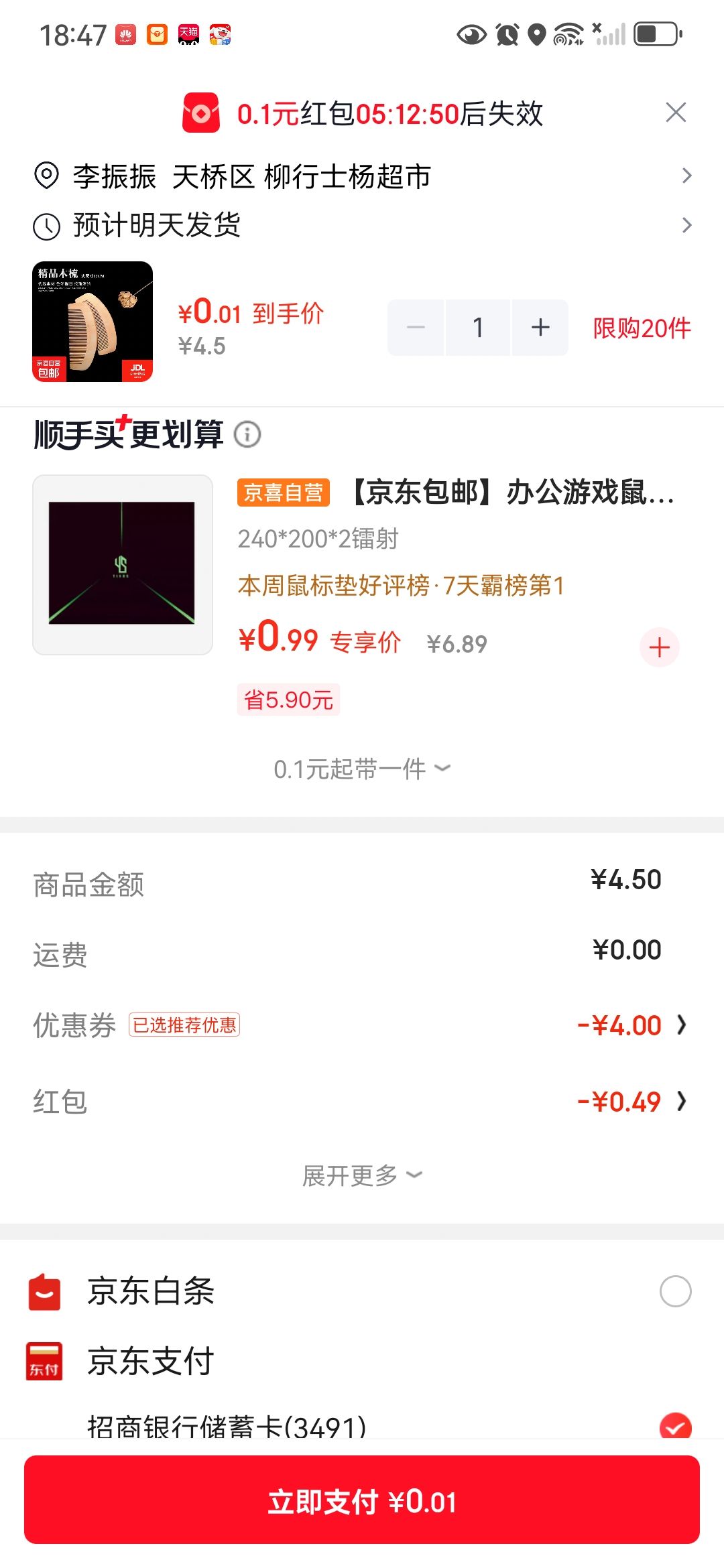The width and height of the screenshot is (724, 1568).
Task: Open the 办公游戏鼠标垫 product image
Action: 123,564
